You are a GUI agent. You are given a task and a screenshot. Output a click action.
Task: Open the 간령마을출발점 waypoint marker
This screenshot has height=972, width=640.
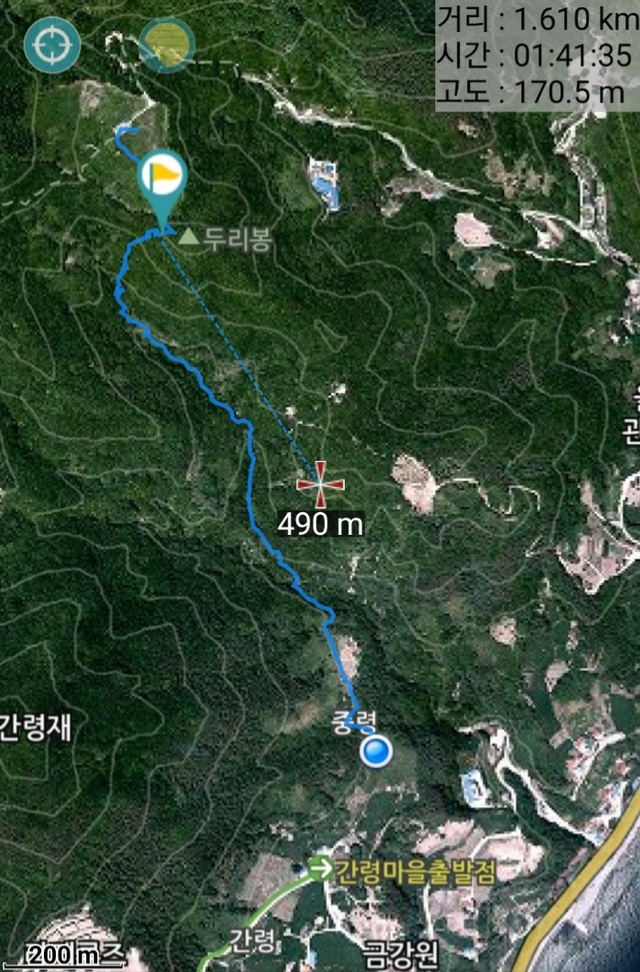321,869
